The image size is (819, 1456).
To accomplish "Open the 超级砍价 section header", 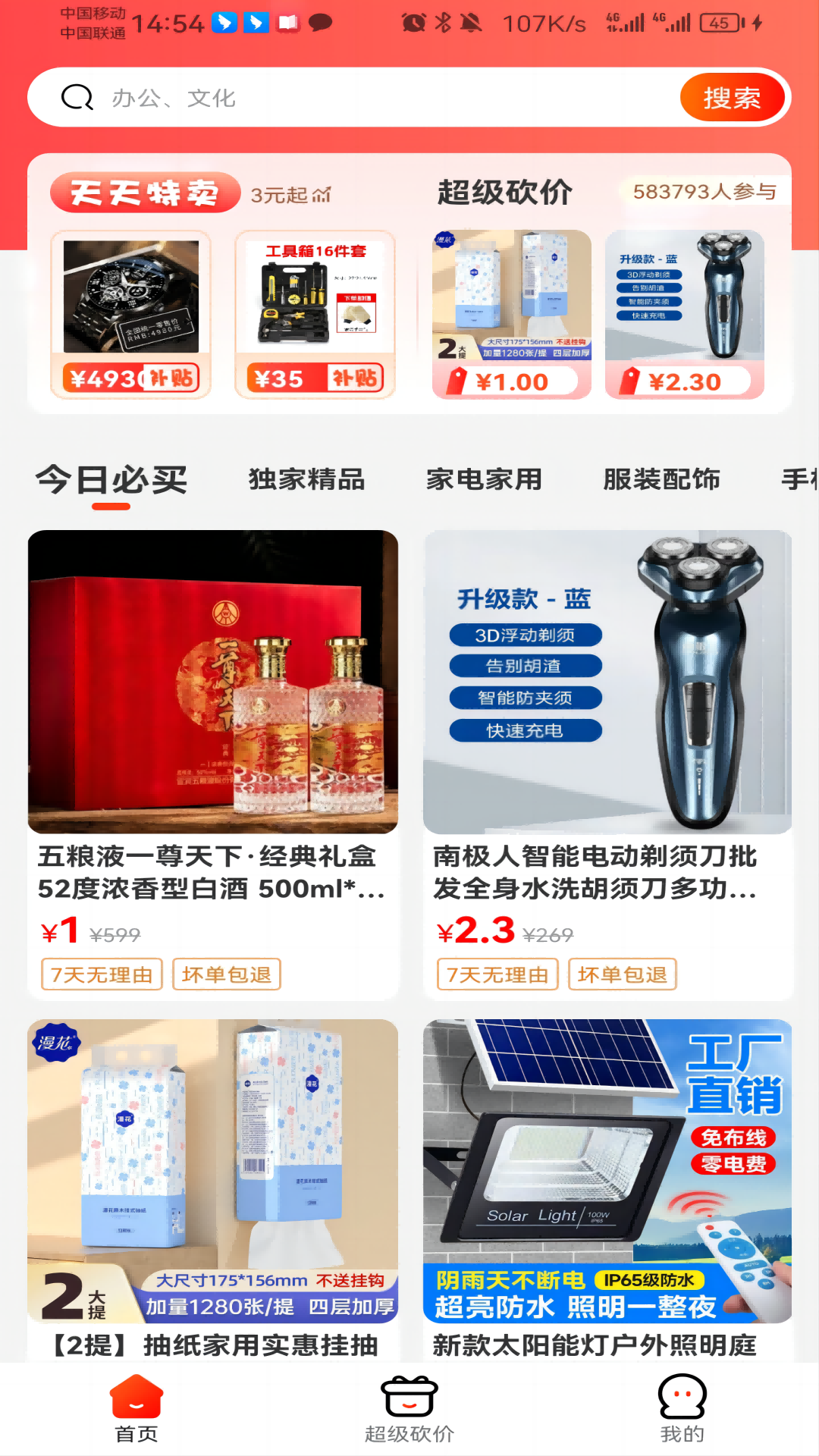I will click(x=504, y=193).
